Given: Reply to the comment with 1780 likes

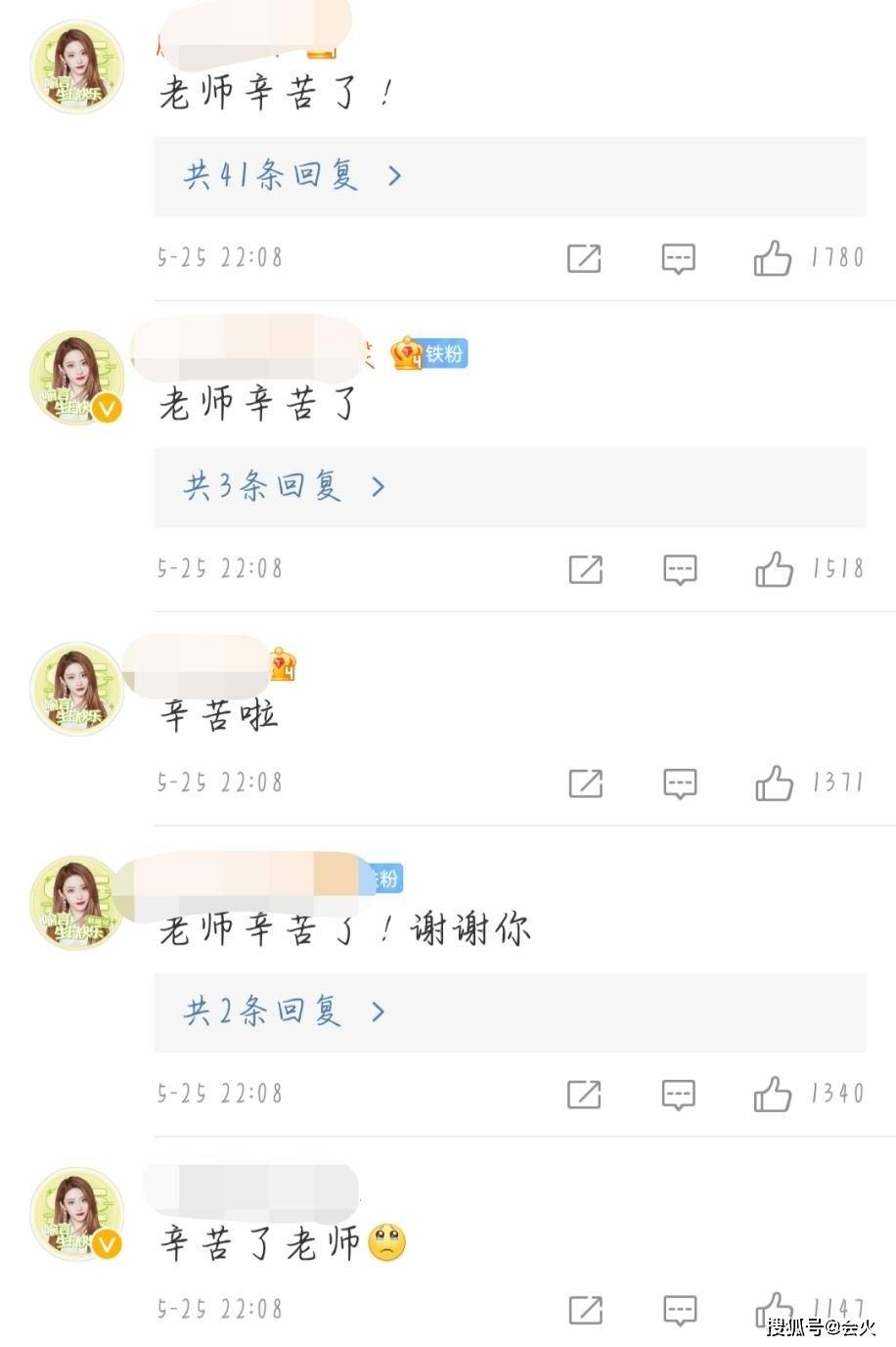Looking at the screenshot, I should (x=679, y=258).
